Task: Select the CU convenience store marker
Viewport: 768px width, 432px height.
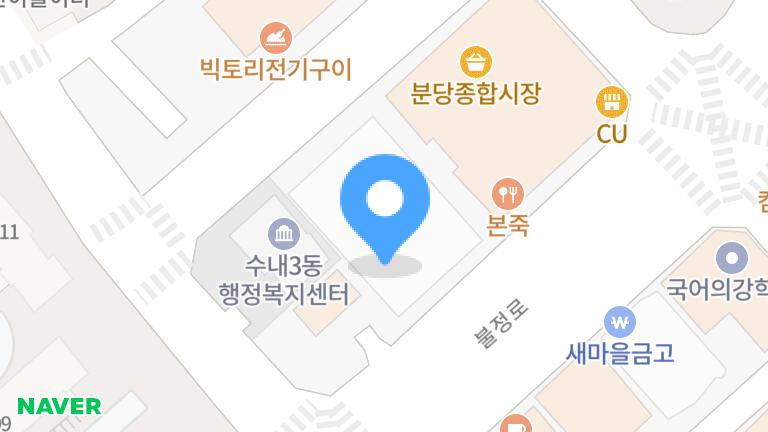Action: tap(610, 101)
